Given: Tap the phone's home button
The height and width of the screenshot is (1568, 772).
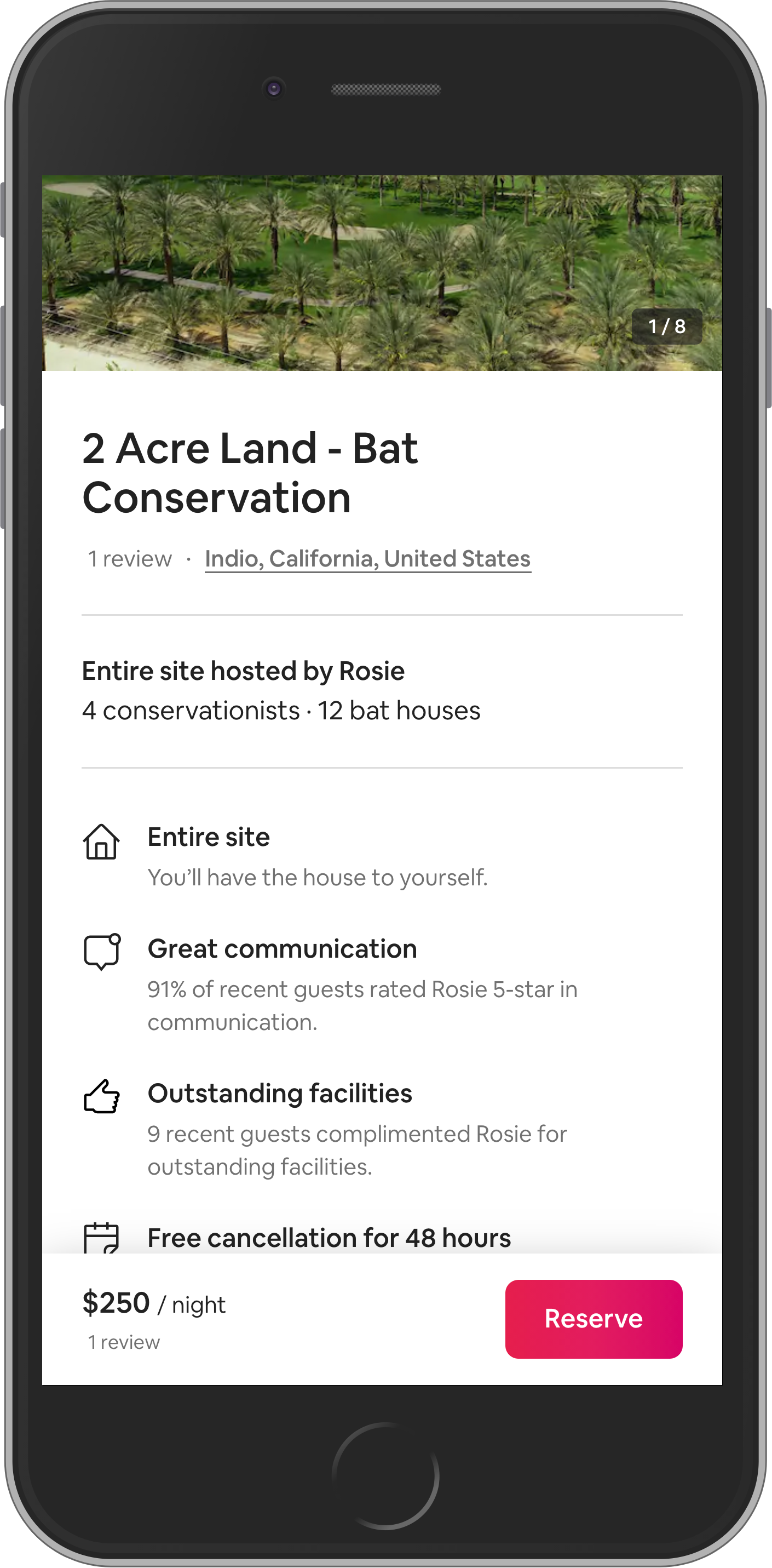Looking at the screenshot, I should click(x=385, y=1475).
